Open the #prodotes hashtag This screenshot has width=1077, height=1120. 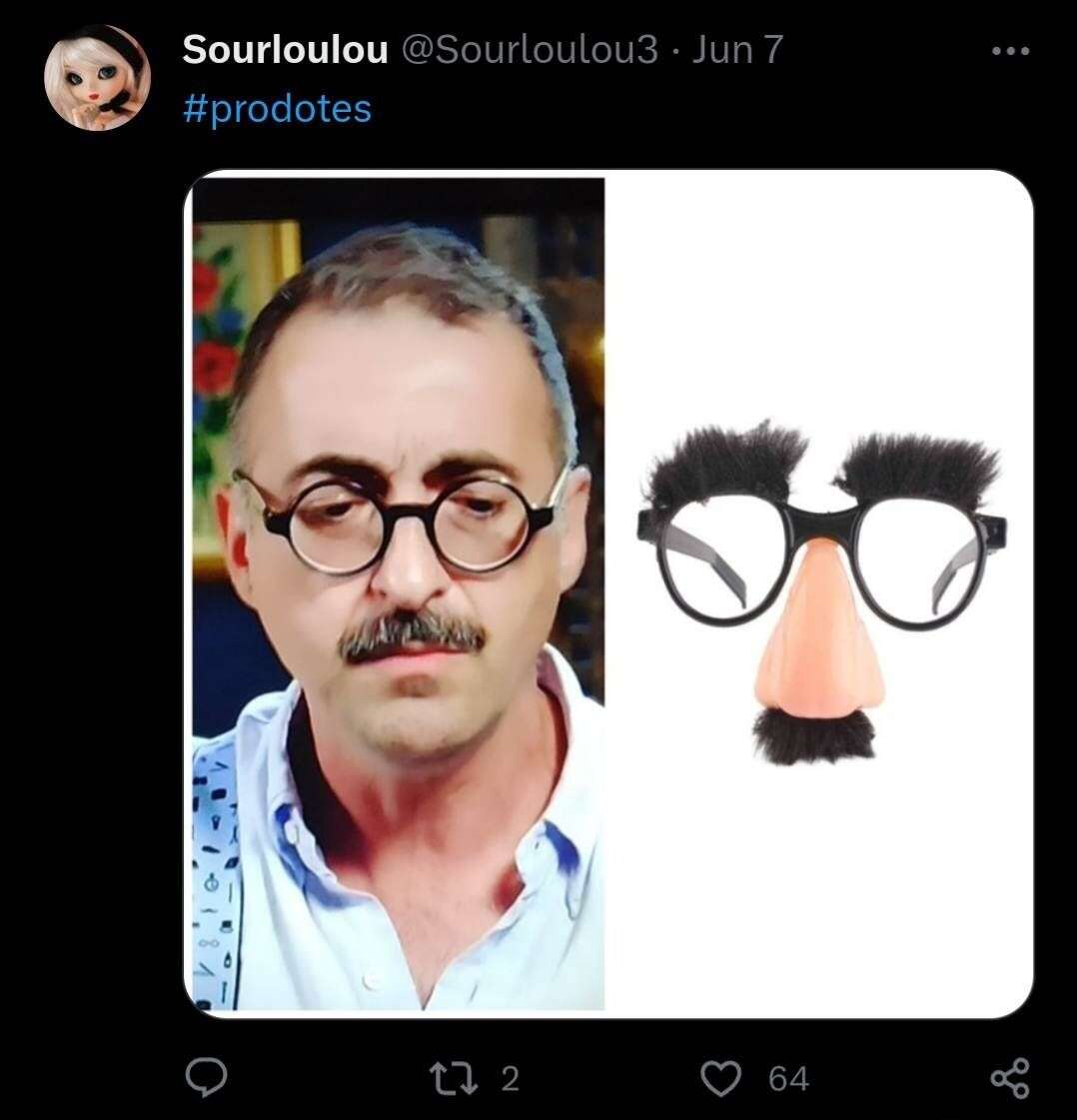[x=277, y=109]
